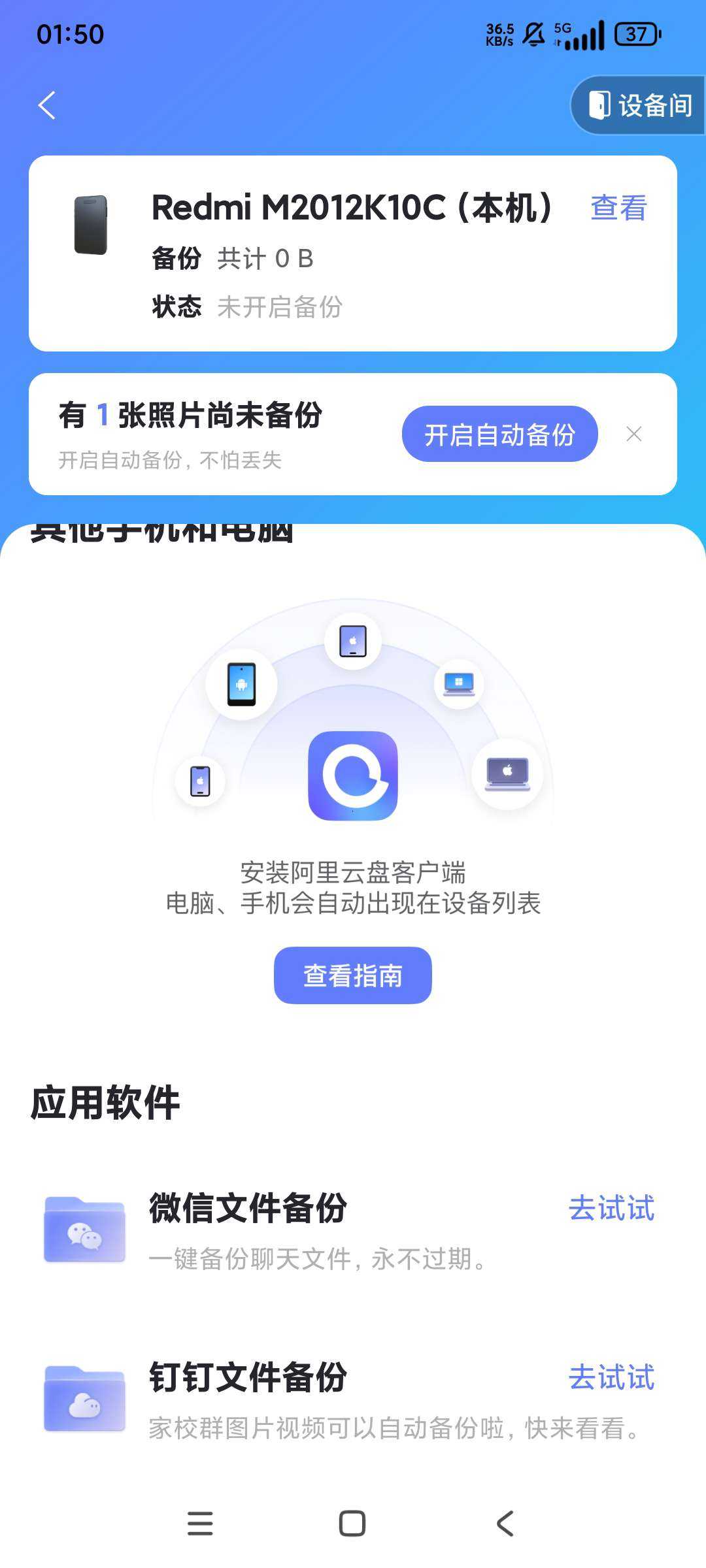This screenshot has height=1568, width=706.
Task: Open the 微信文件备份 row
Action: 314,1230
